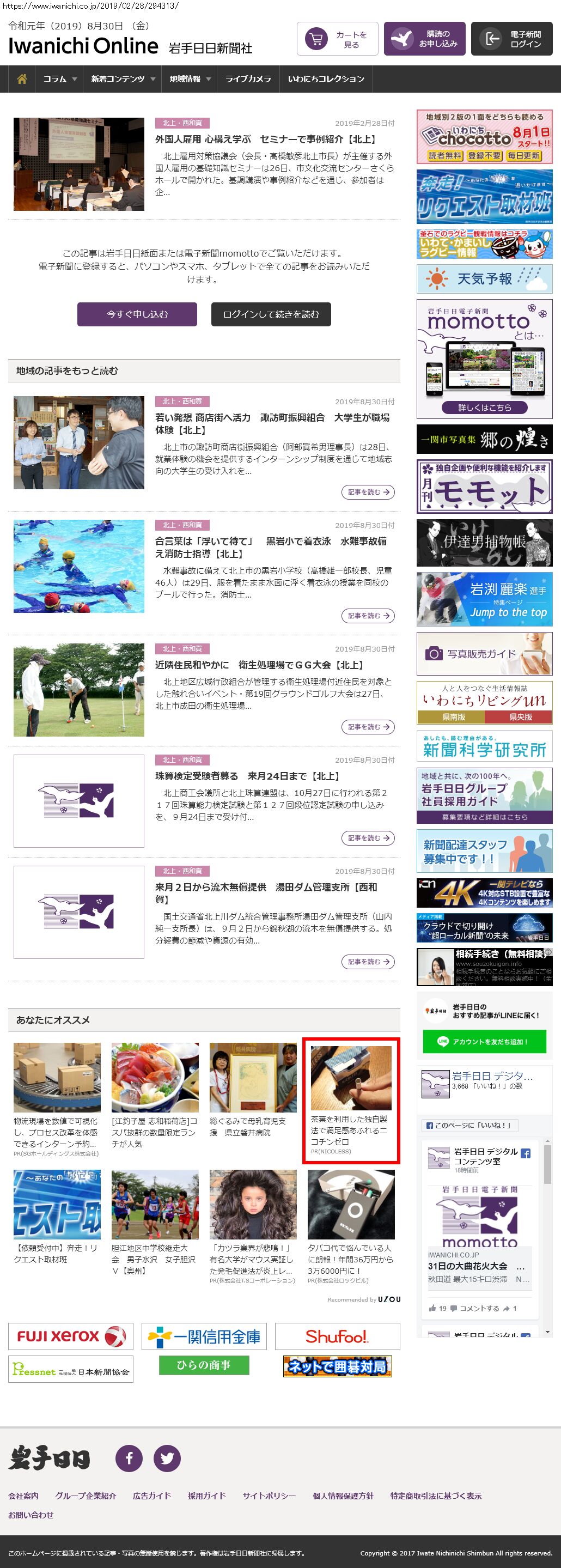Select ログインして続きを読む
The width and height of the screenshot is (561, 1568).
click(x=271, y=314)
